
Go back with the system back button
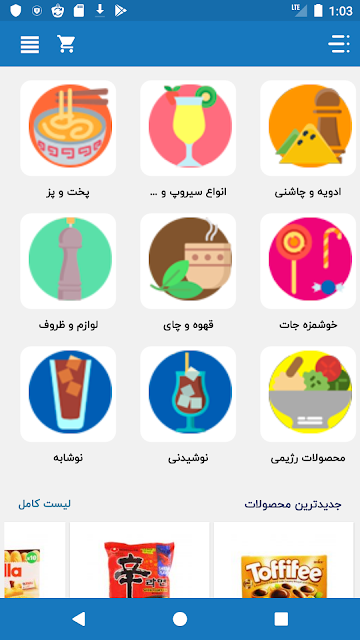tap(79, 619)
